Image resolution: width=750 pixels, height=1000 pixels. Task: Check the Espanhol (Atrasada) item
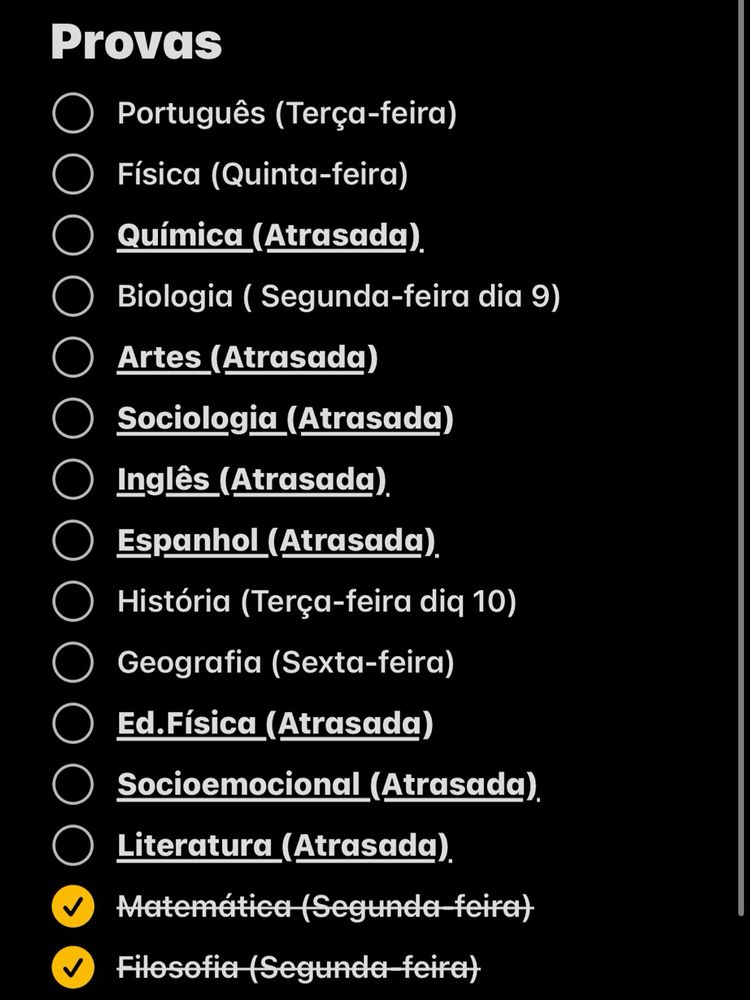(73, 541)
